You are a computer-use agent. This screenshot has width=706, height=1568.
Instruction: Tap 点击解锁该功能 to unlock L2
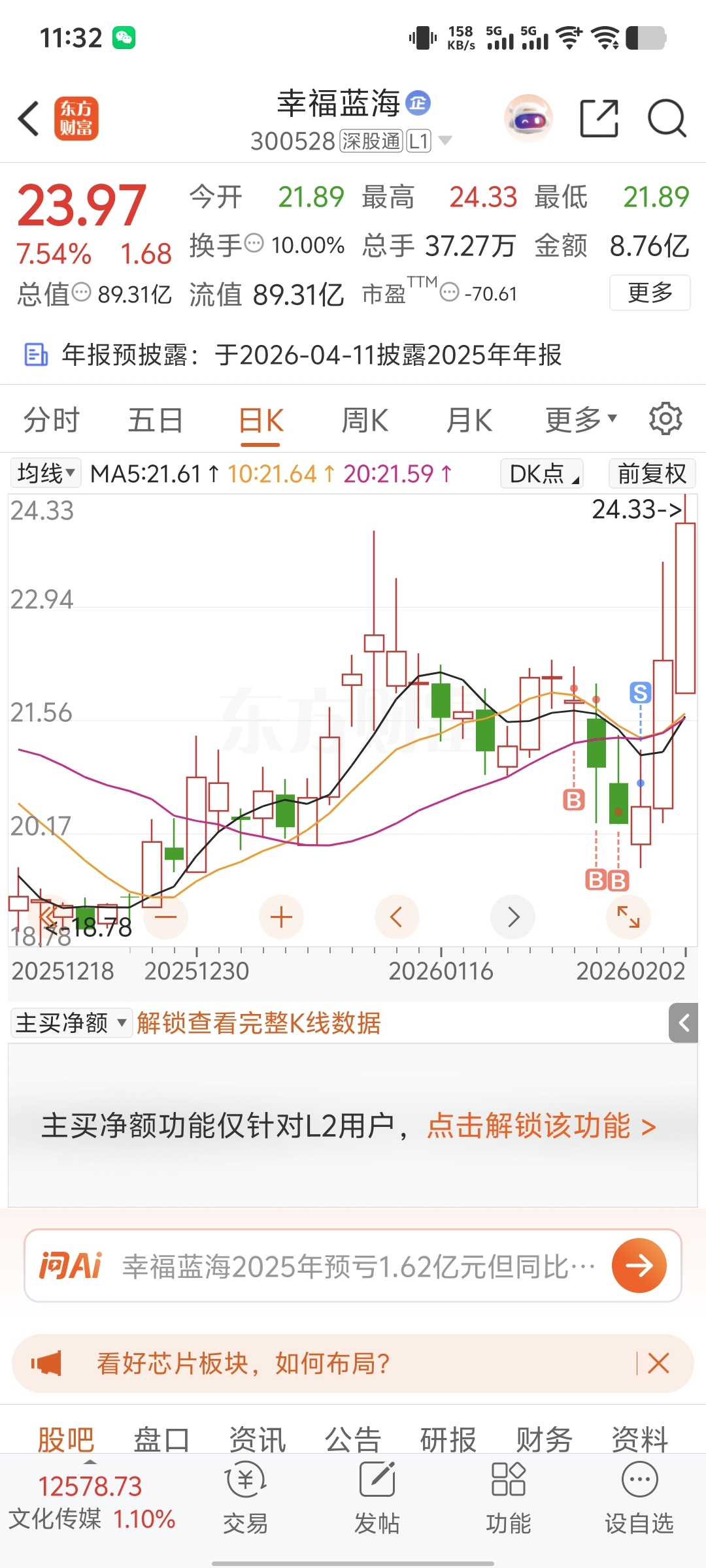(x=541, y=1126)
